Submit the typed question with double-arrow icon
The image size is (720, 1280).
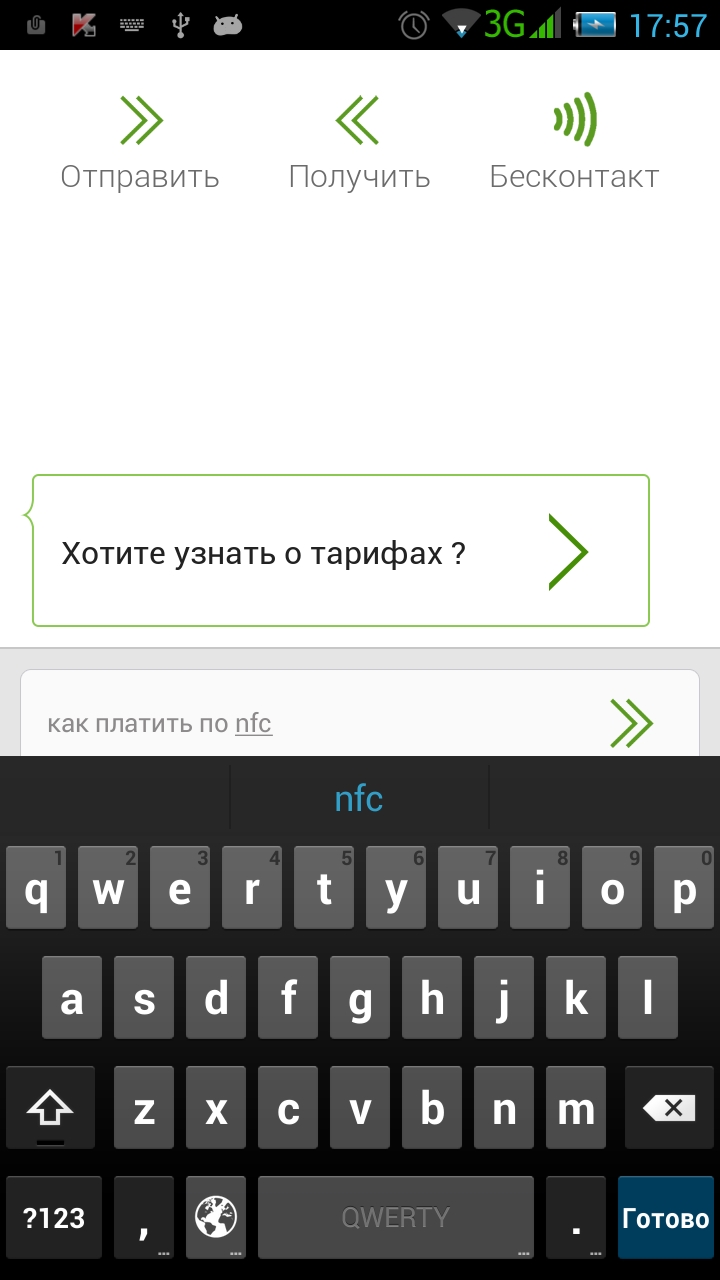(x=632, y=723)
